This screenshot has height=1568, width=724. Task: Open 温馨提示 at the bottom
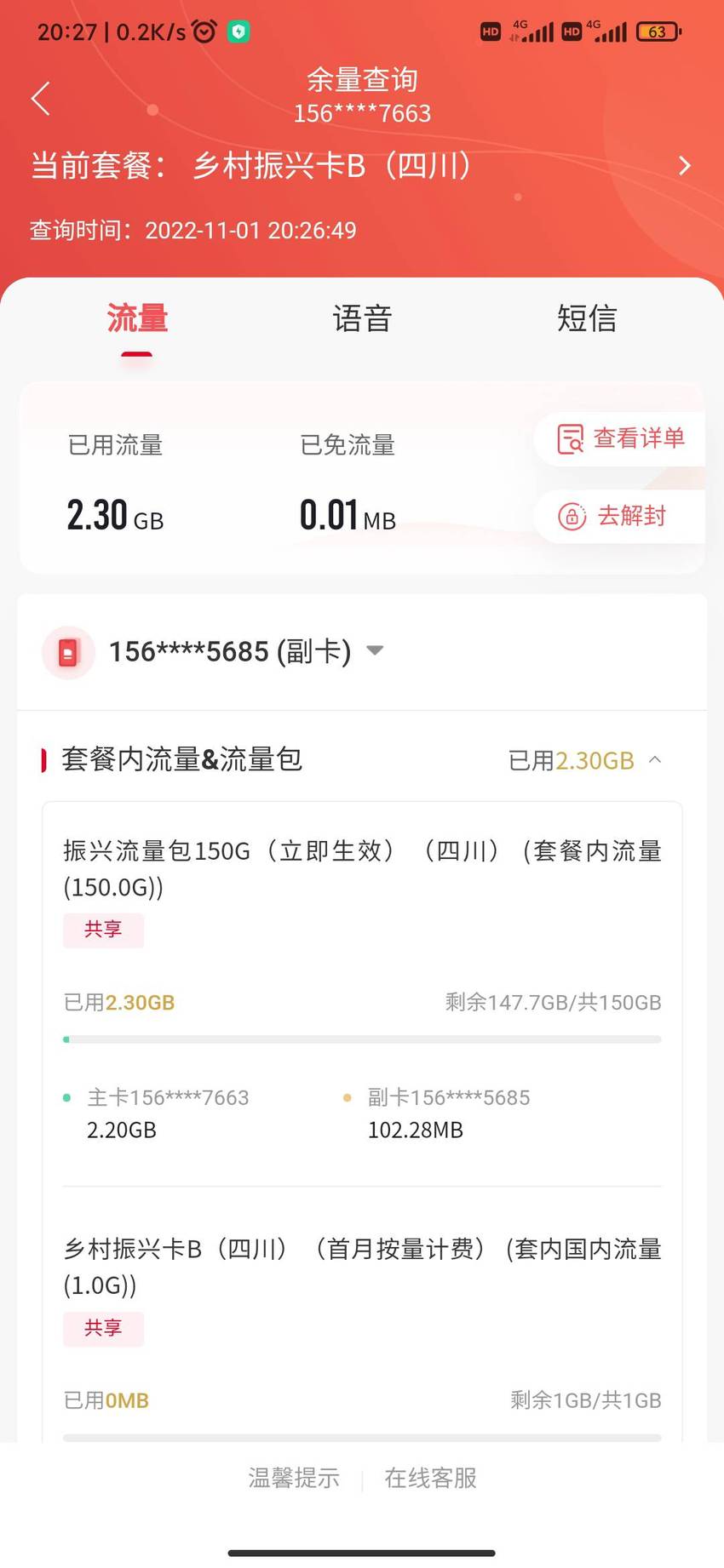(294, 1478)
